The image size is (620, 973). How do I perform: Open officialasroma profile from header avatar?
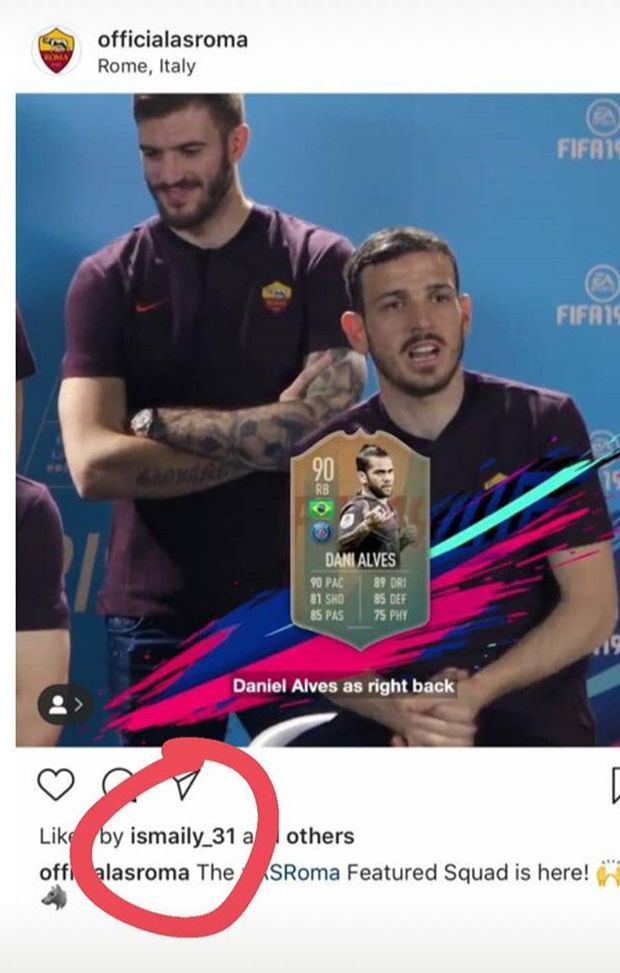(56, 50)
